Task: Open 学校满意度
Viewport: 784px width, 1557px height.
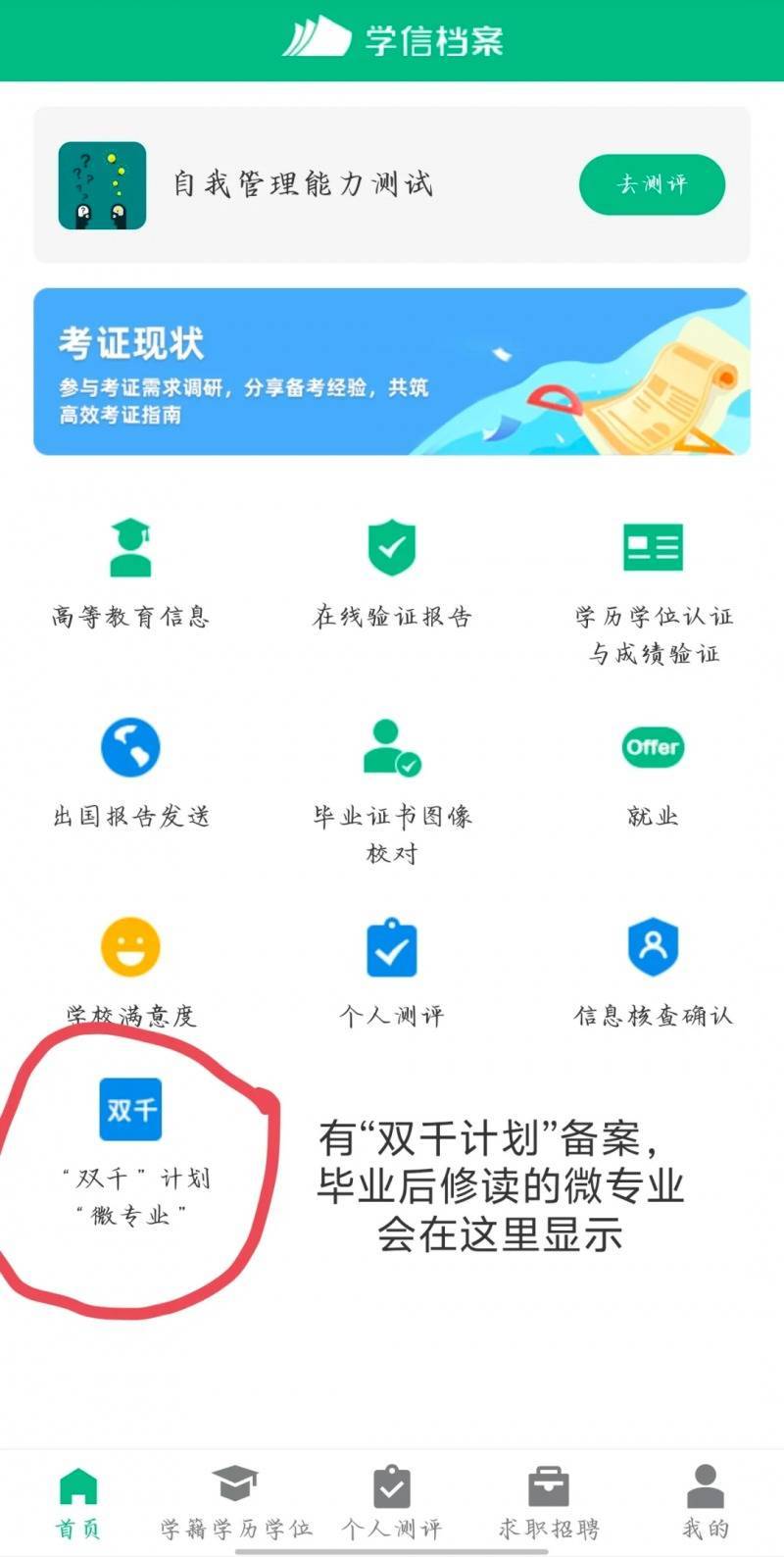Action: pos(130,971)
